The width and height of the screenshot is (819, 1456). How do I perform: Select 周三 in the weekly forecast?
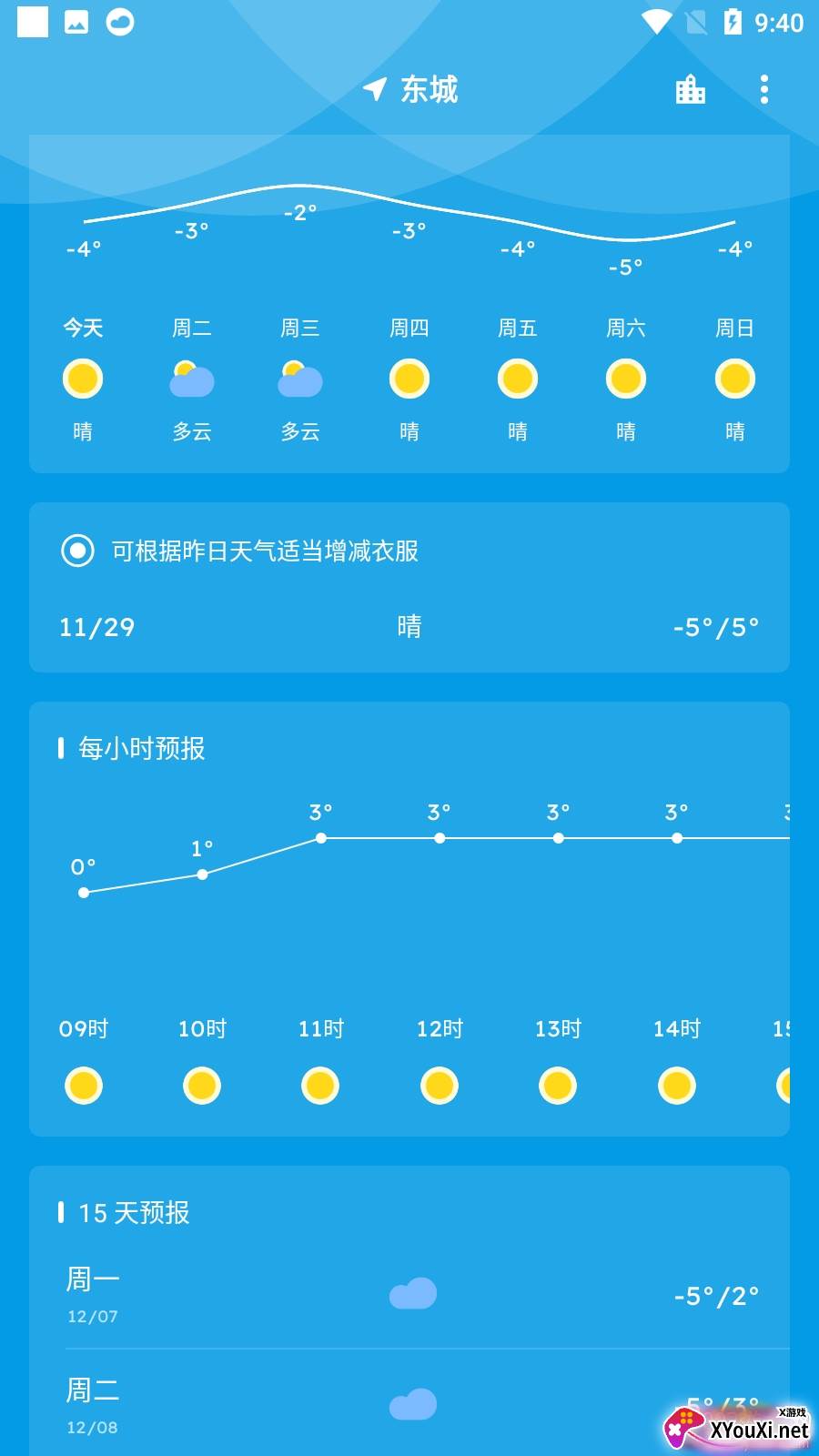(300, 379)
